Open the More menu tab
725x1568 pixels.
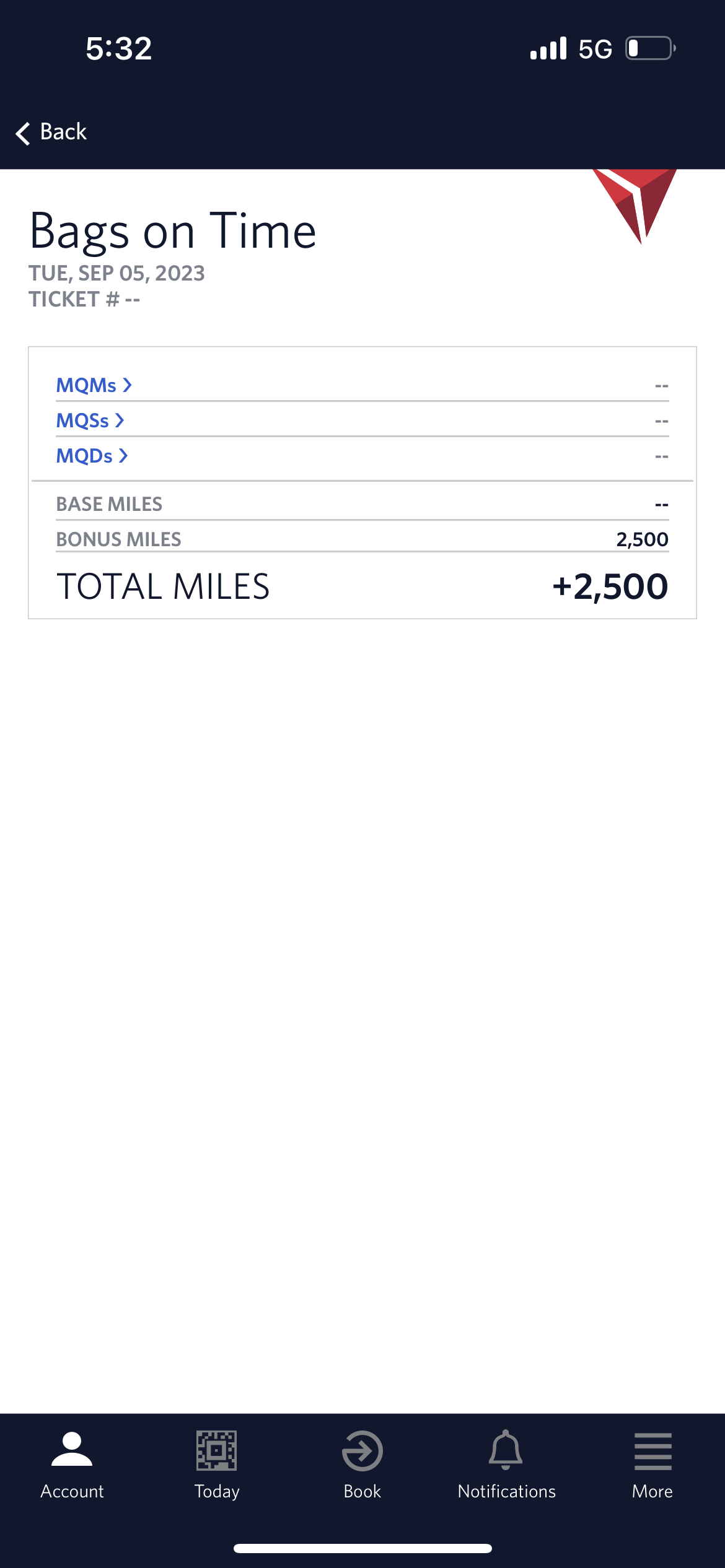[652, 1465]
